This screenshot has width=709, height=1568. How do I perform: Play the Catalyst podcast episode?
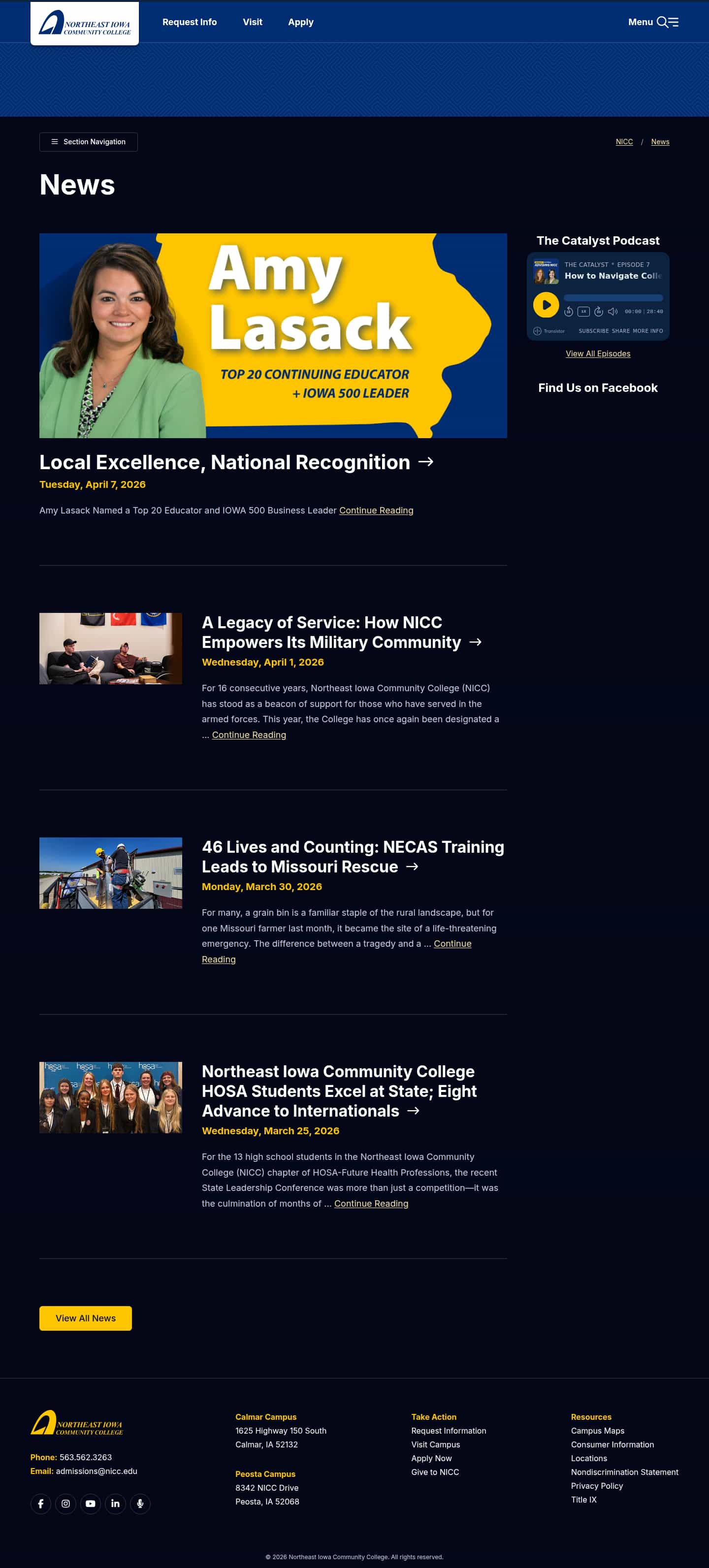546,304
